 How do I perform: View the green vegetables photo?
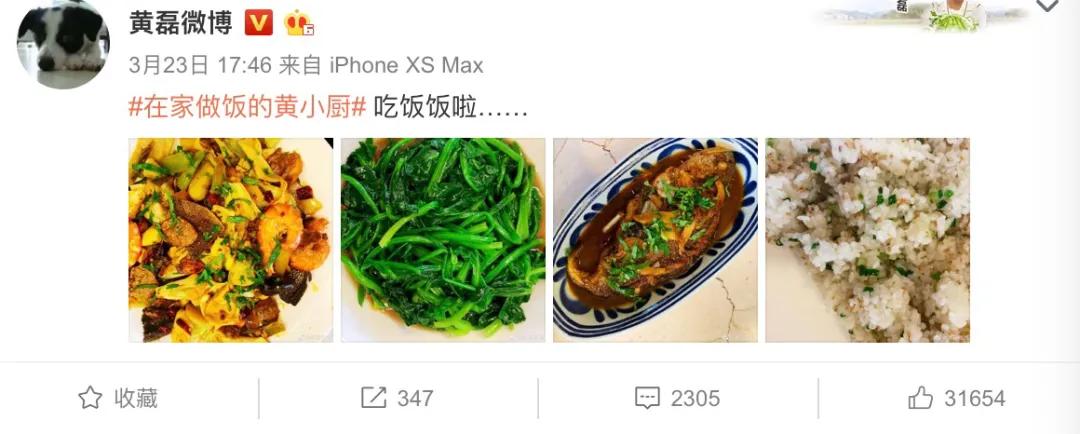(x=443, y=240)
